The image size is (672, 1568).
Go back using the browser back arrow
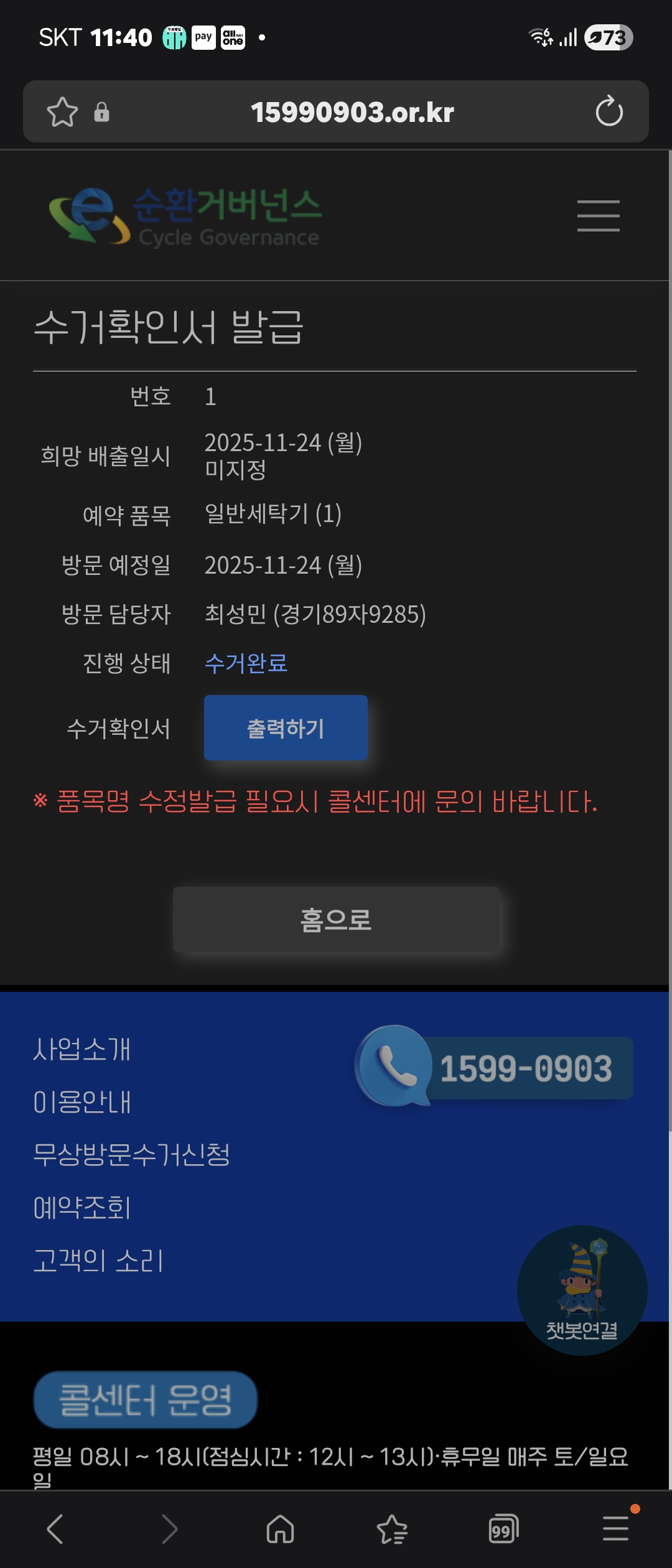click(55, 1529)
